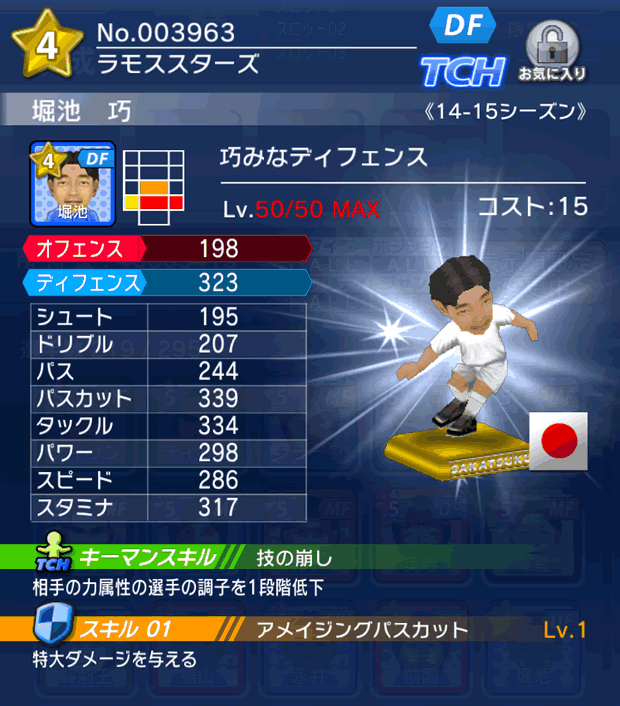This screenshot has height=706, width=620.
Task: Toggle the お気に入り favorite lock
Action: click(x=552, y=50)
